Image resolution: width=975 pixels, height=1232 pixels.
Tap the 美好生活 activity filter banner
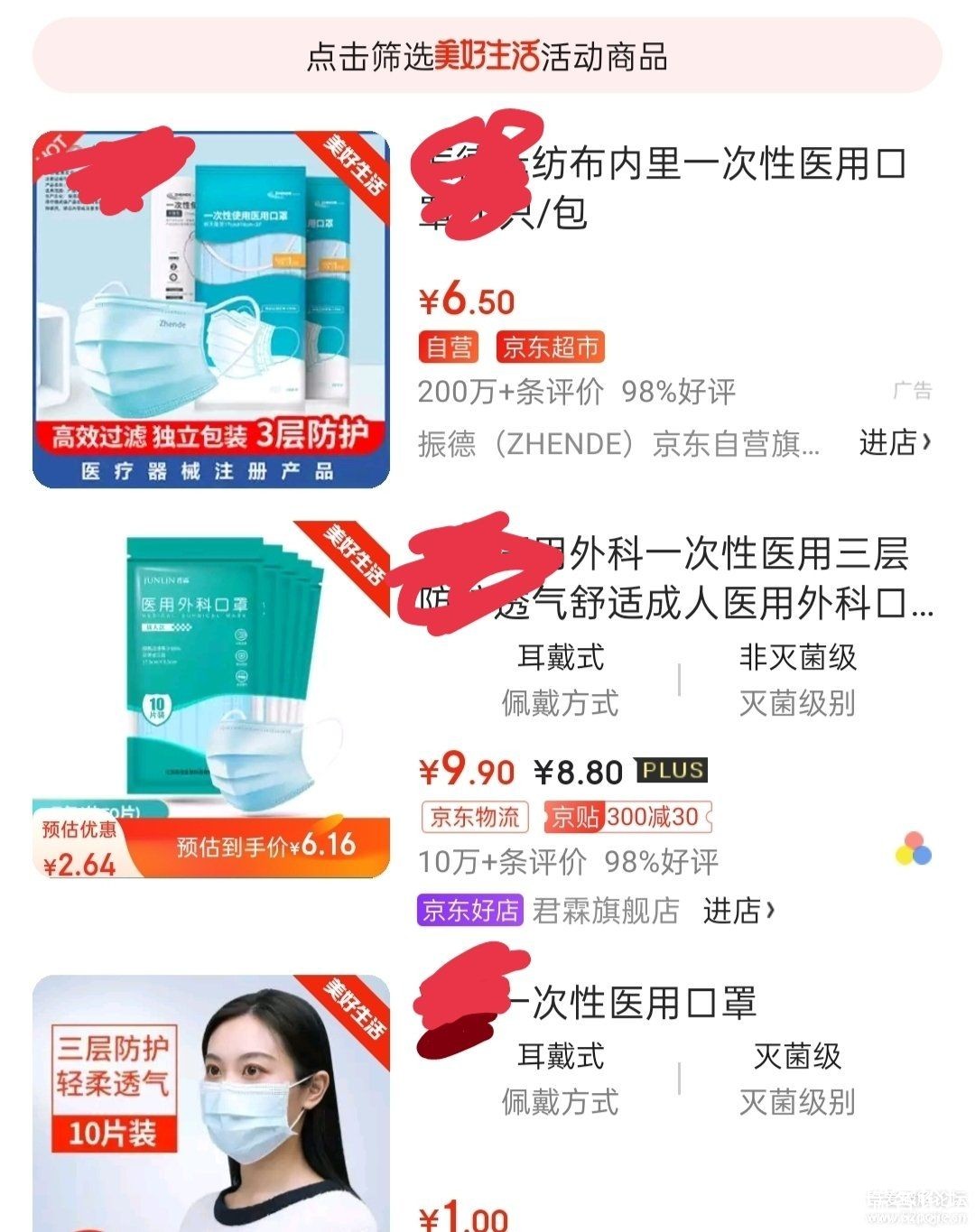coord(487,56)
